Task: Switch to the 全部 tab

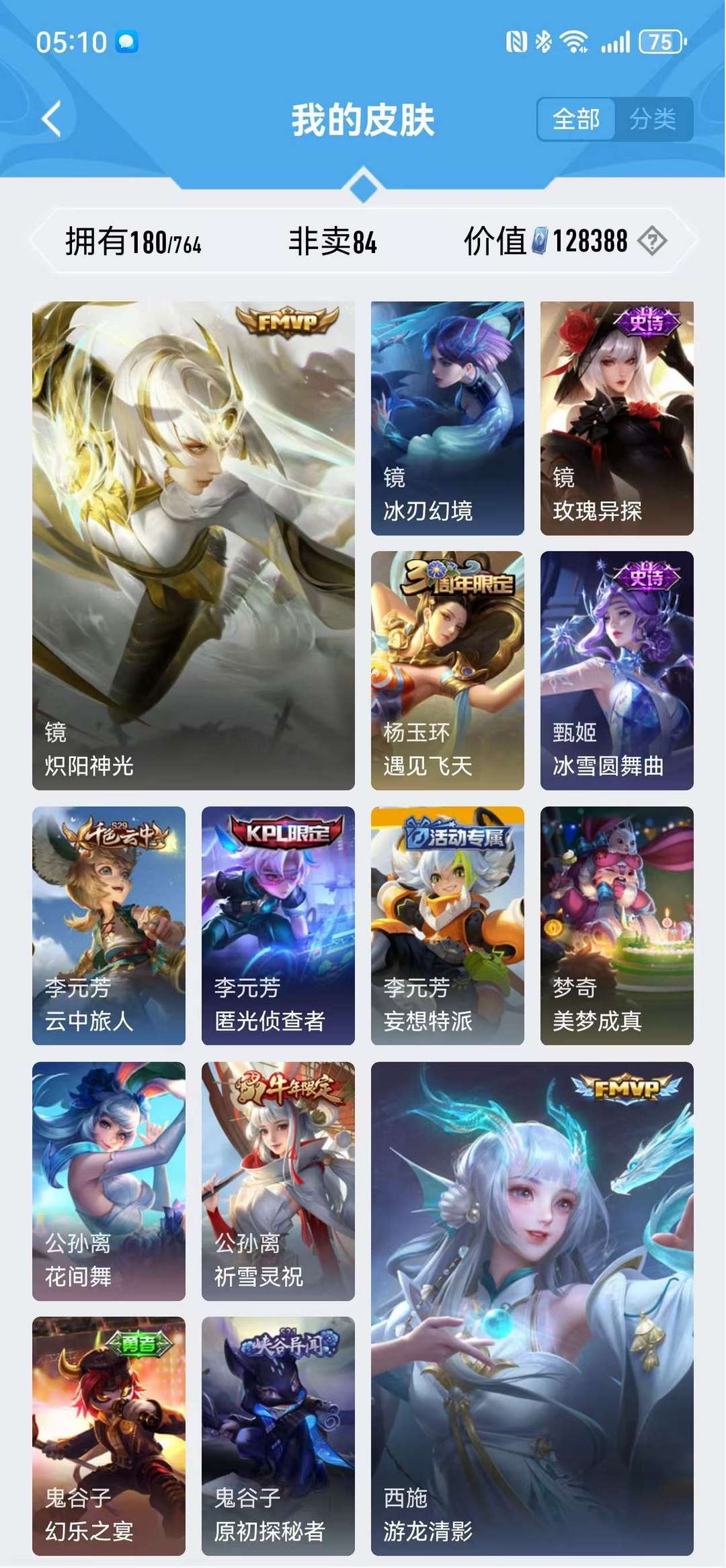Action: (x=576, y=120)
